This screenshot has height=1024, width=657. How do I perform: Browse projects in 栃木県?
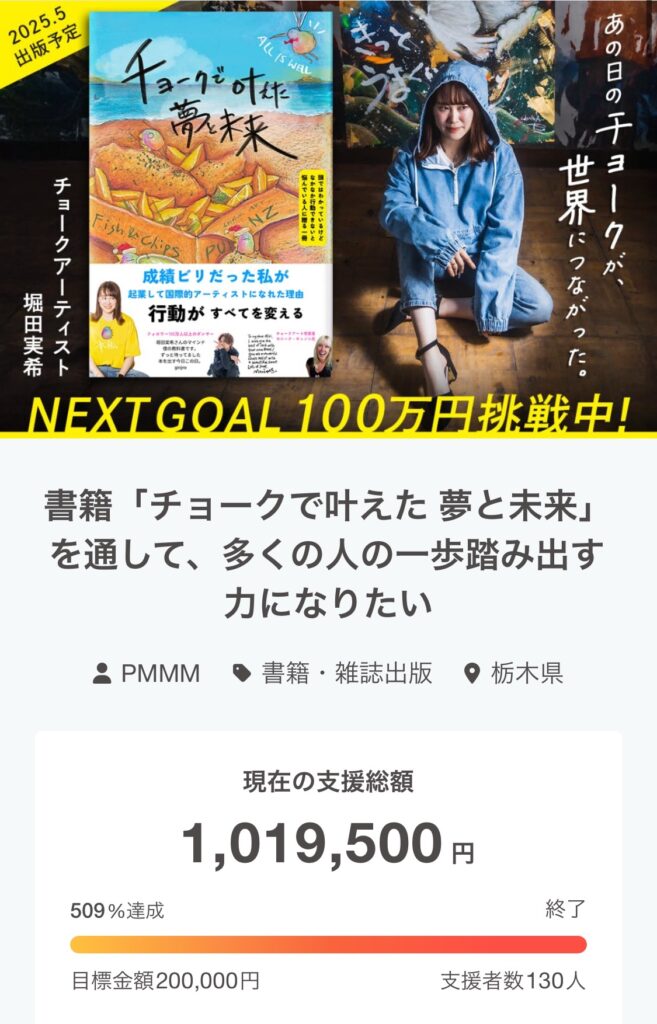pyautogui.click(x=514, y=673)
